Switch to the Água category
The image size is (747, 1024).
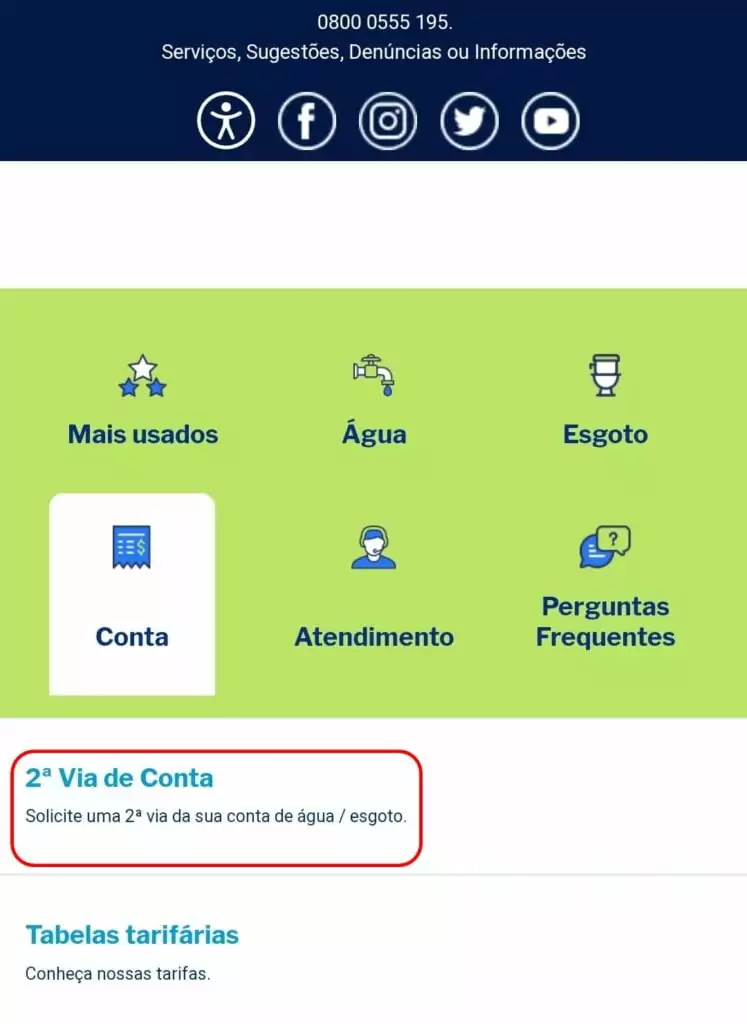(374, 400)
